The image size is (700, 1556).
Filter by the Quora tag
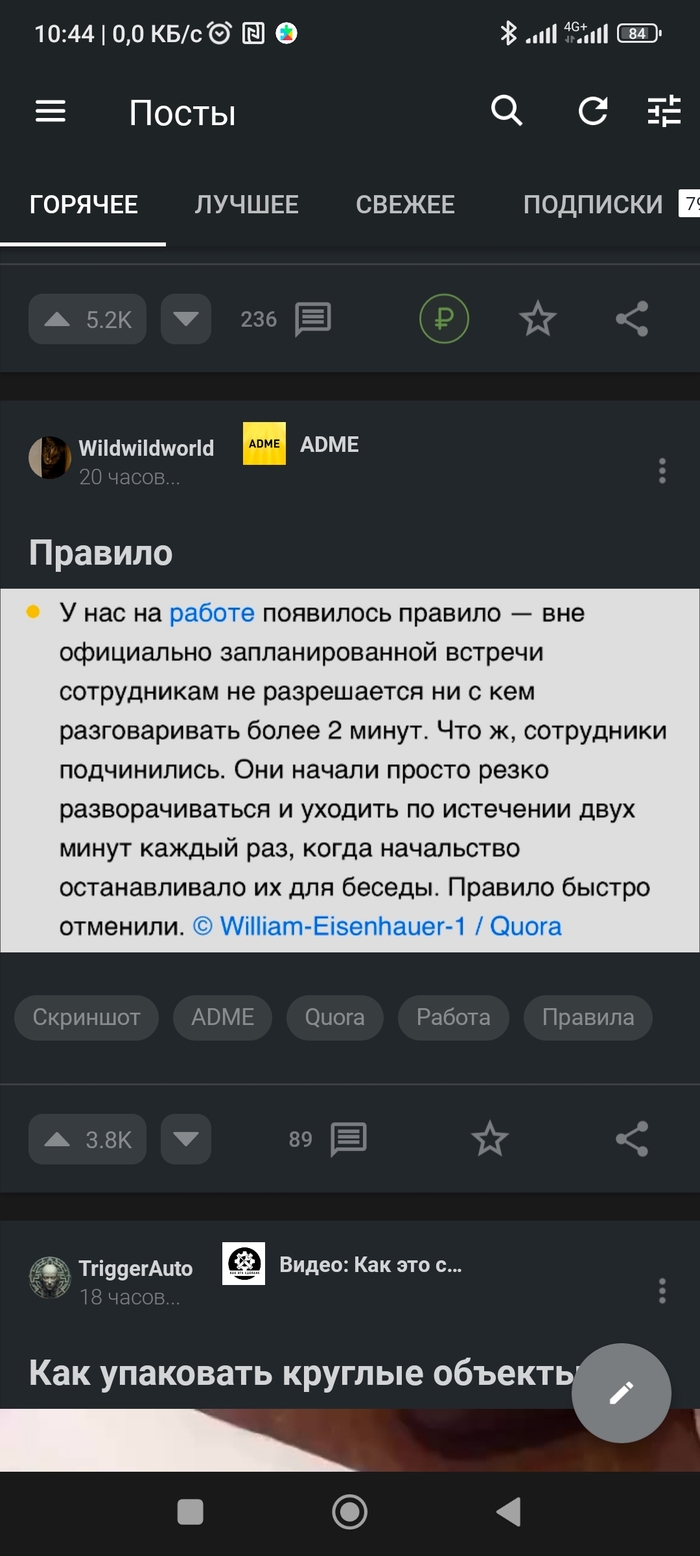(334, 1018)
